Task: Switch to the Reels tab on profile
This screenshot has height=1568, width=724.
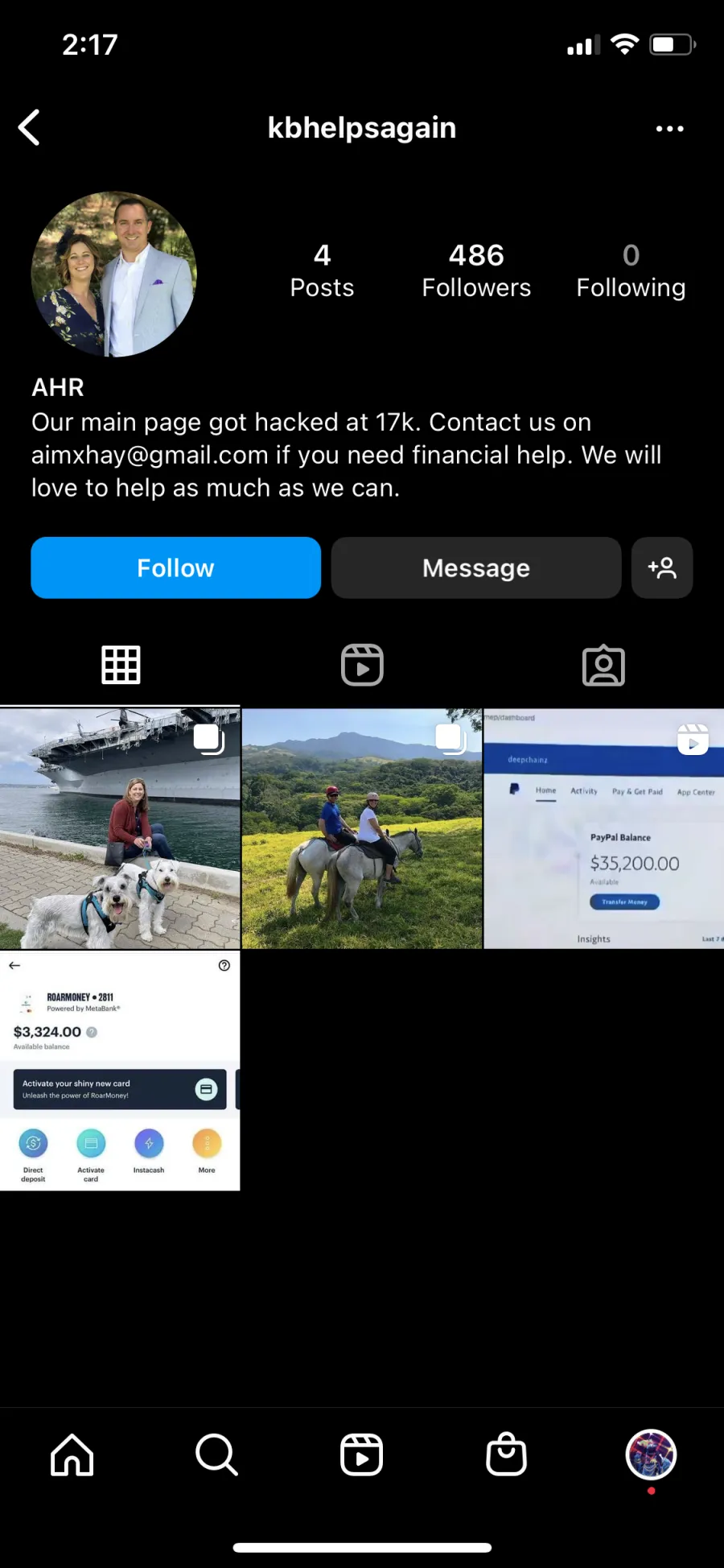Action: 362,666
